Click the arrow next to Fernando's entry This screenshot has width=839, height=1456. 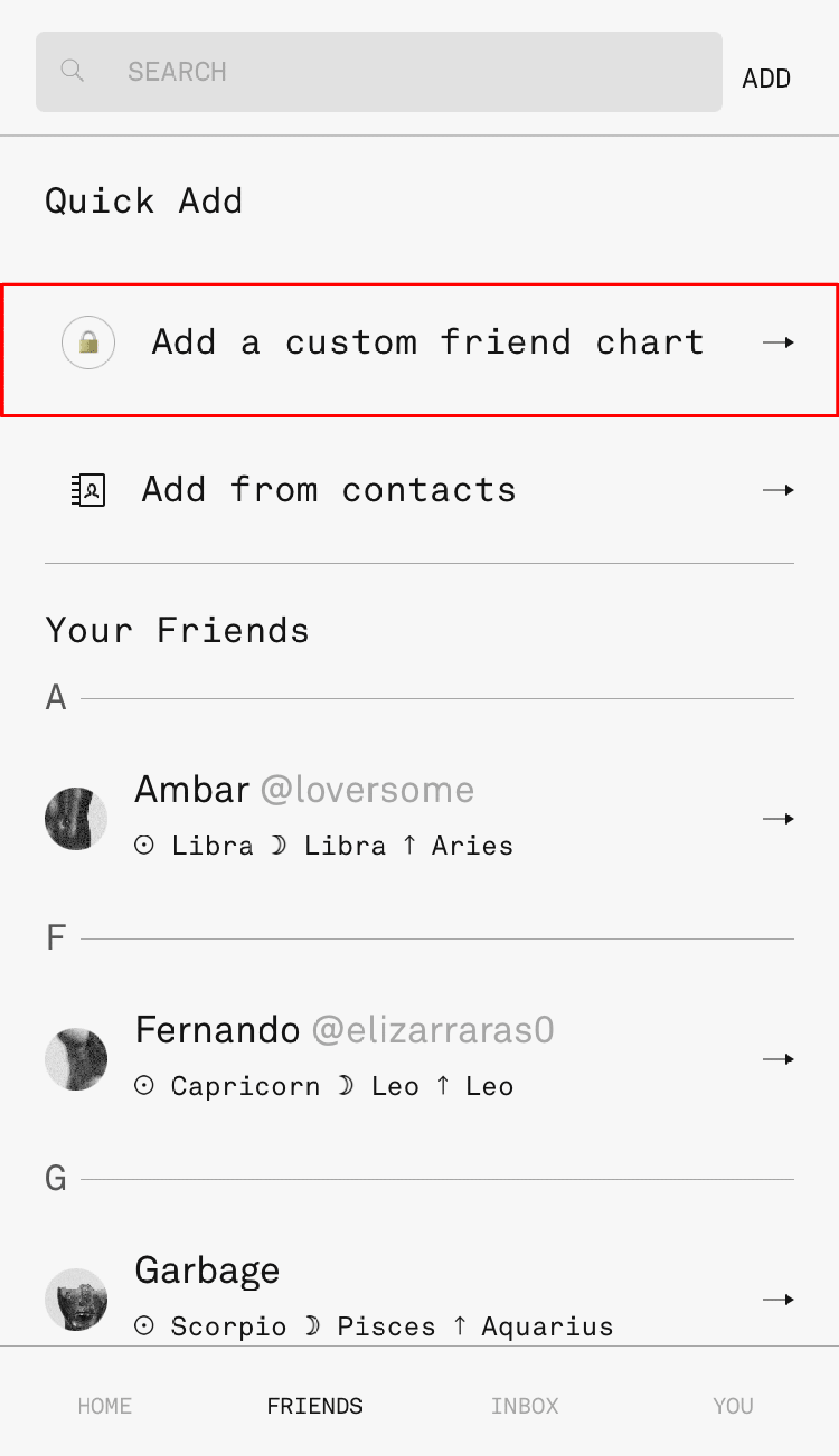[x=781, y=1058]
